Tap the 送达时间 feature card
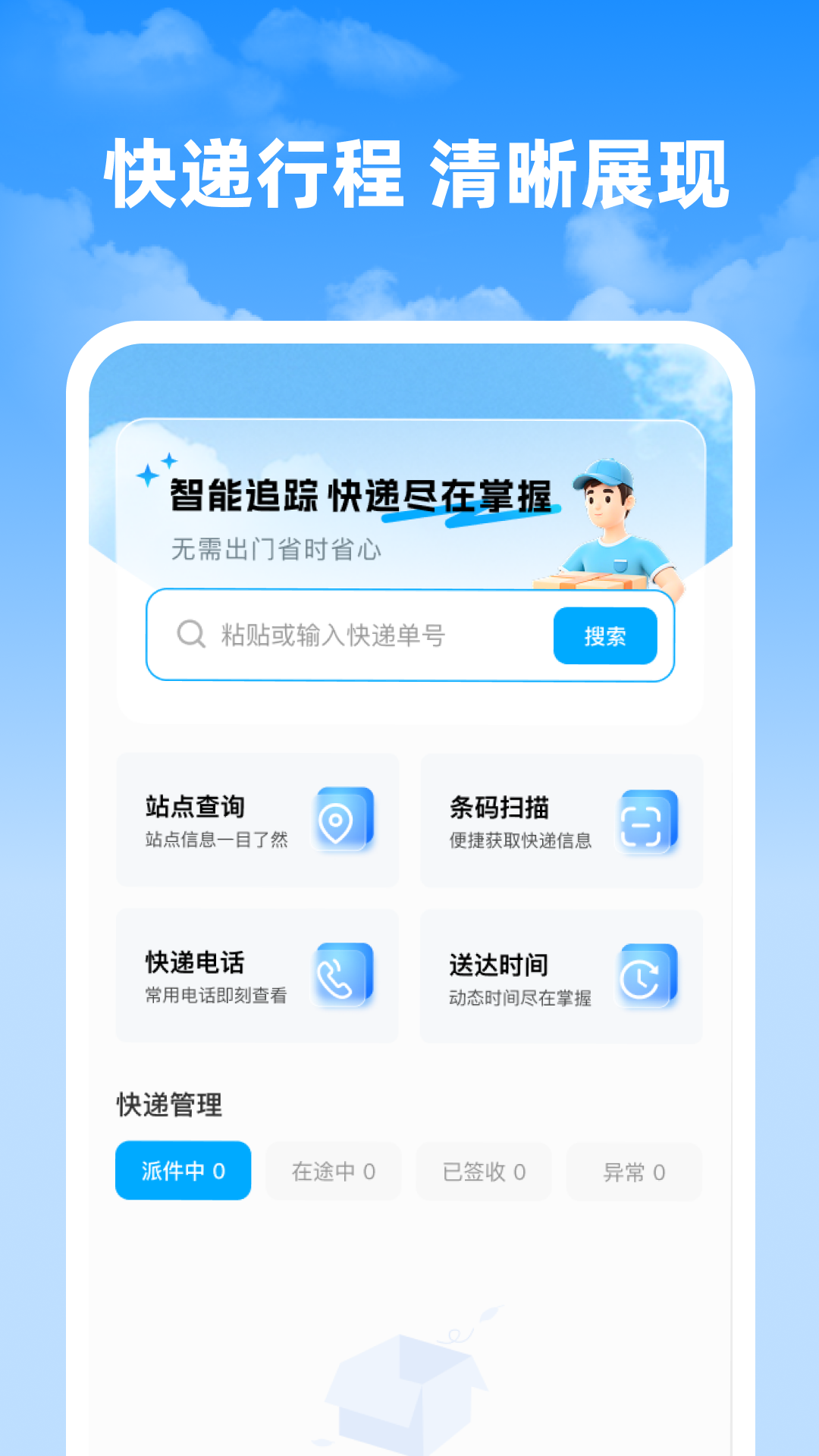The image size is (819, 1456). coord(561,977)
